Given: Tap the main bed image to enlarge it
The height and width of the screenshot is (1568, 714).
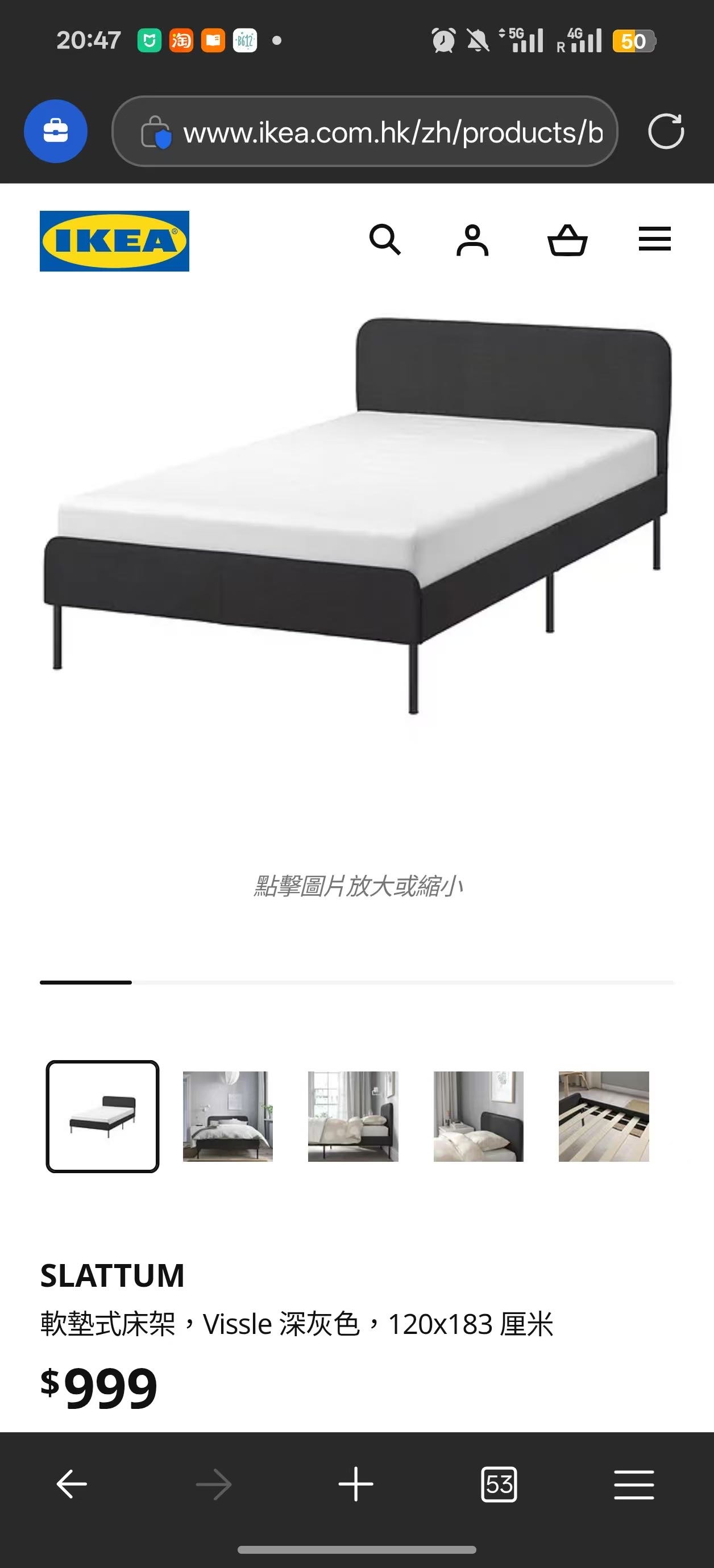Looking at the screenshot, I should point(357,518).
